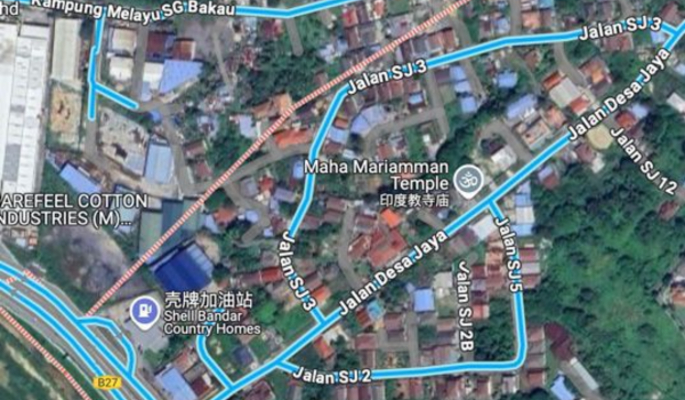Select the Shell Bandar Country Homes marker
This screenshot has width=685, height=400.
pos(144,314)
